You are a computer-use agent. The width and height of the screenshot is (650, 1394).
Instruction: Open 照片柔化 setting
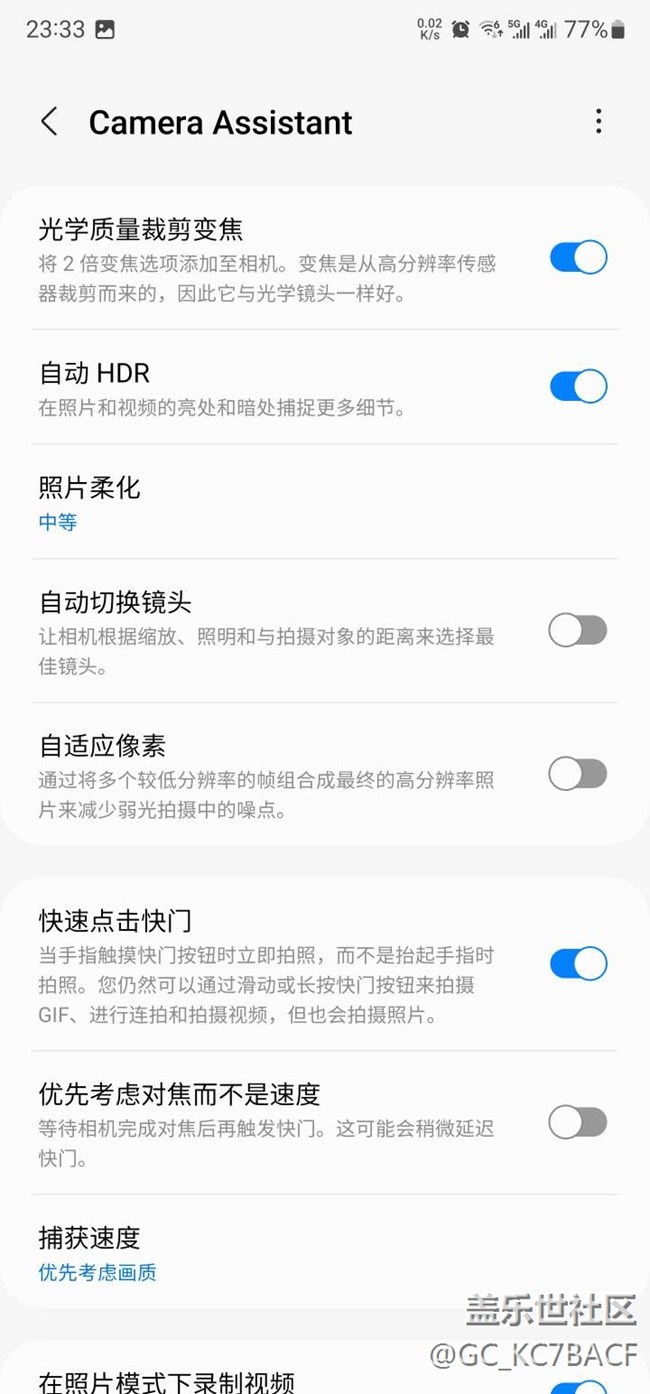tap(325, 502)
